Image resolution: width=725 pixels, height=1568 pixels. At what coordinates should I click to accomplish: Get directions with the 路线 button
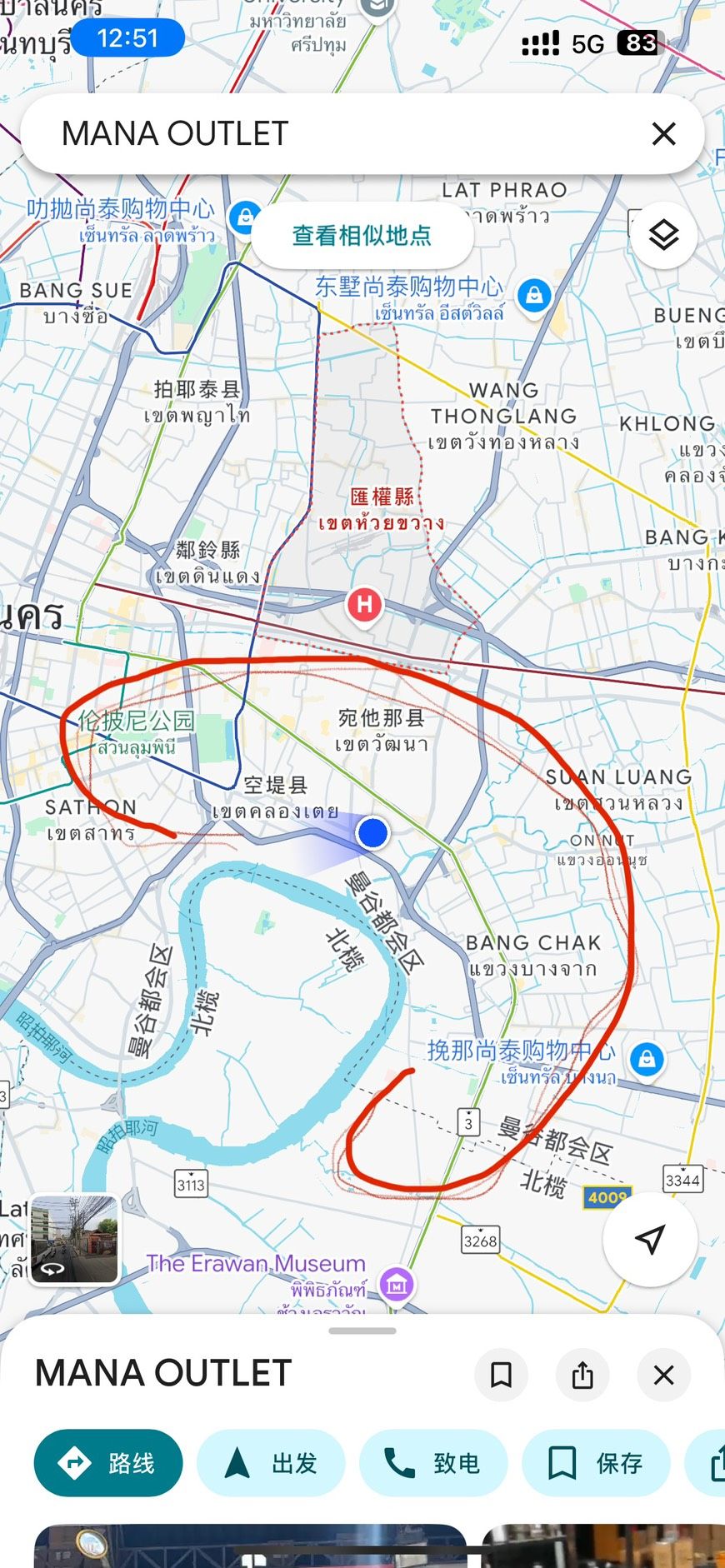pos(108,1463)
